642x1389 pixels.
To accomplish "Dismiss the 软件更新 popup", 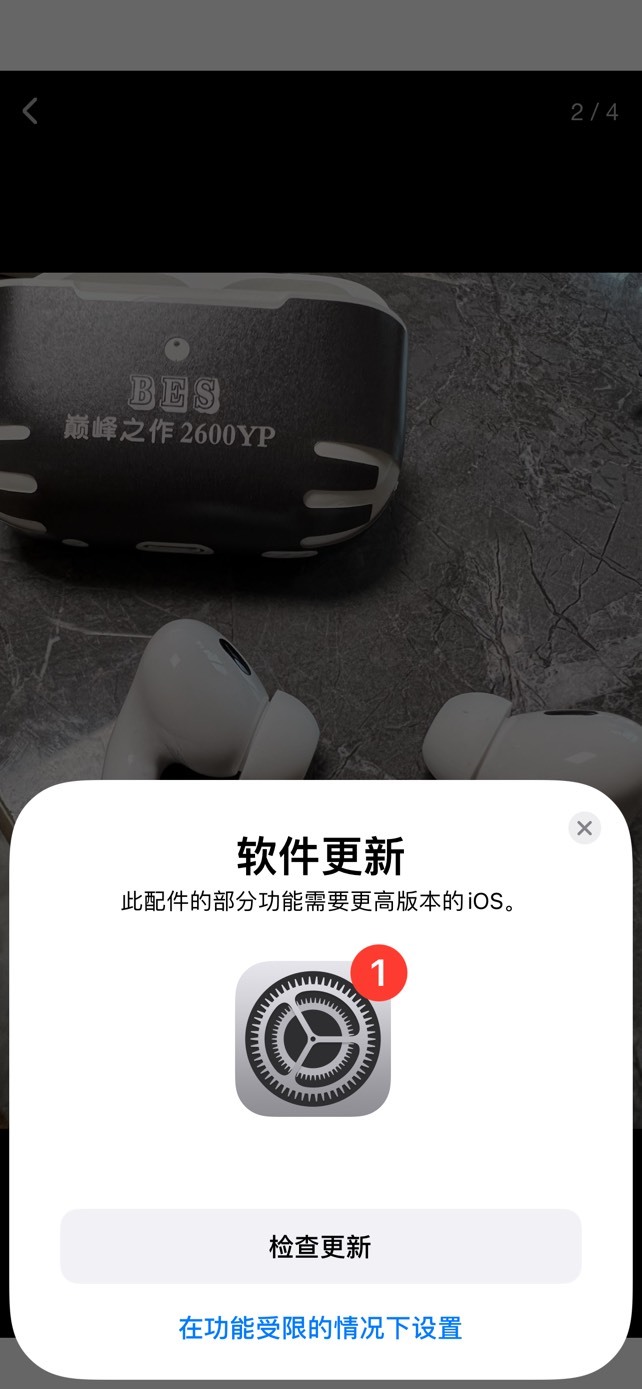I will (x=584, y=828).
